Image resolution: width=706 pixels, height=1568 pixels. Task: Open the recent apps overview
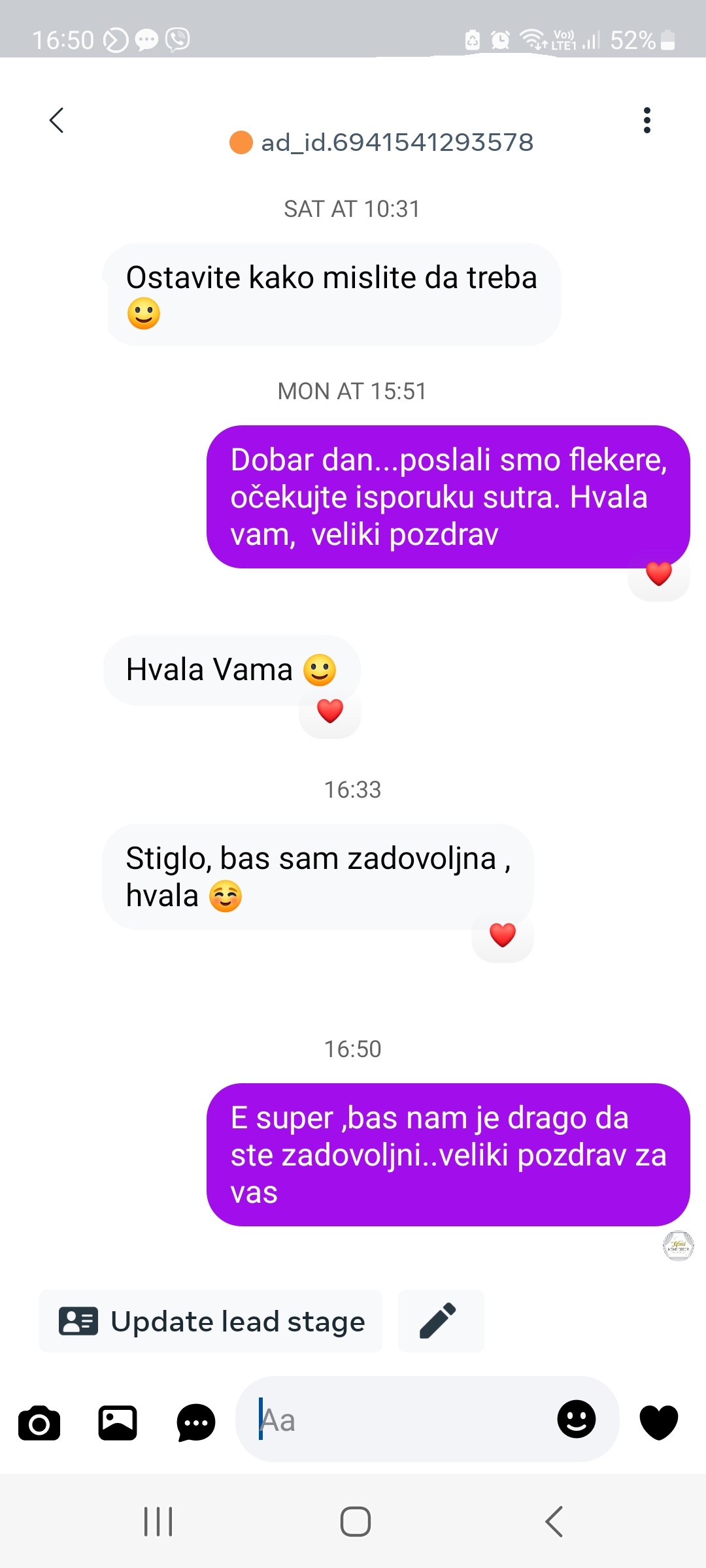pyautogui.click(x=158, y=1521)
